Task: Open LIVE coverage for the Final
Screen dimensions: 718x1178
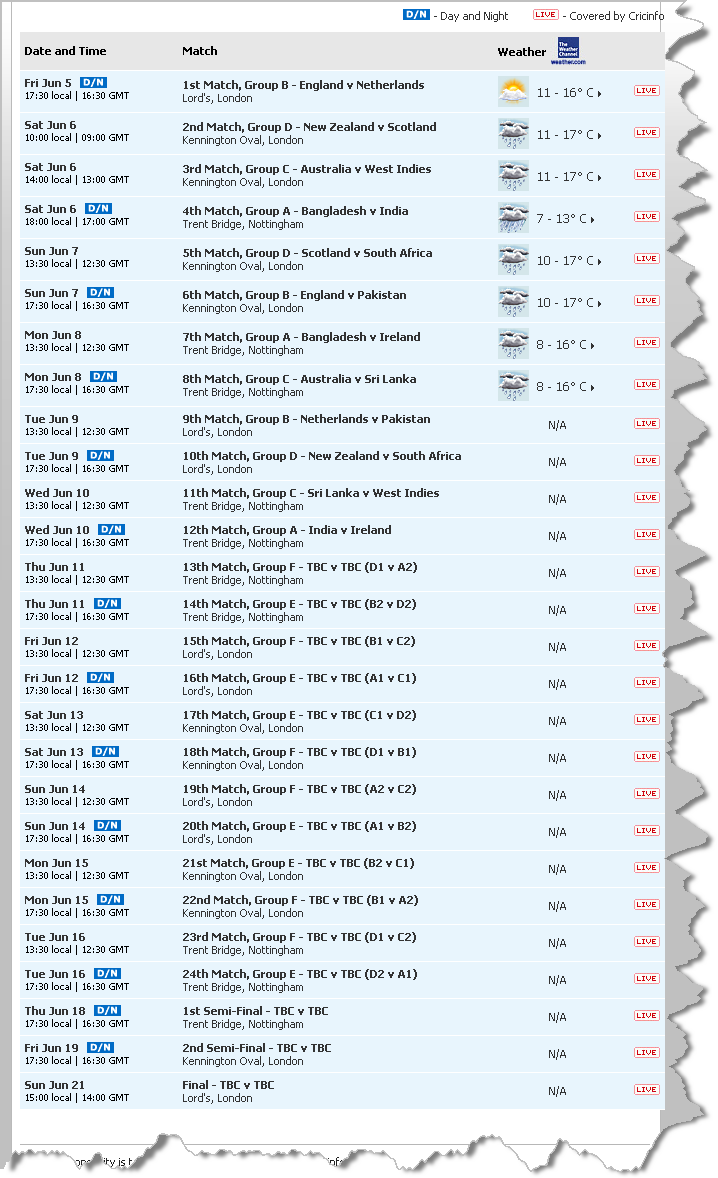Action: pos(646,1090)
